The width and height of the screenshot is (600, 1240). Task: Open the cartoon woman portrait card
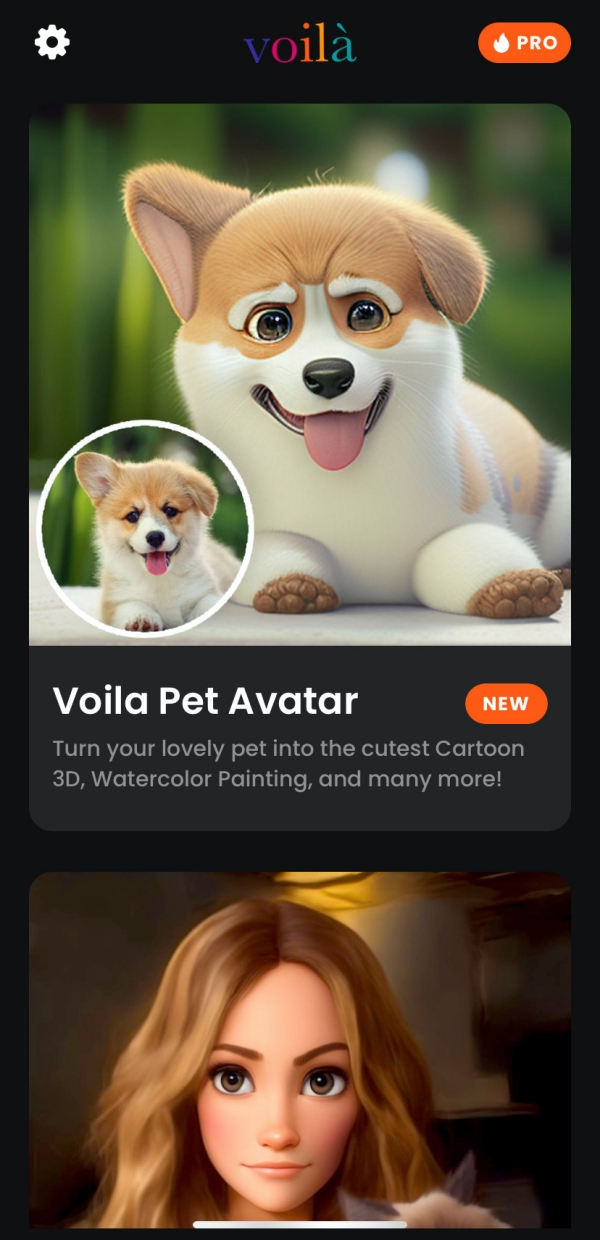300,1050
